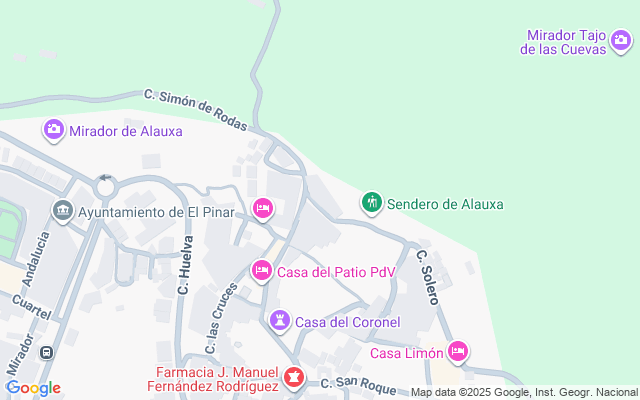The height and width of the screenshot is (400, 640).
Task: Tap the Sendero de Alauxa trail marker
Action: (x=372, y=203)
